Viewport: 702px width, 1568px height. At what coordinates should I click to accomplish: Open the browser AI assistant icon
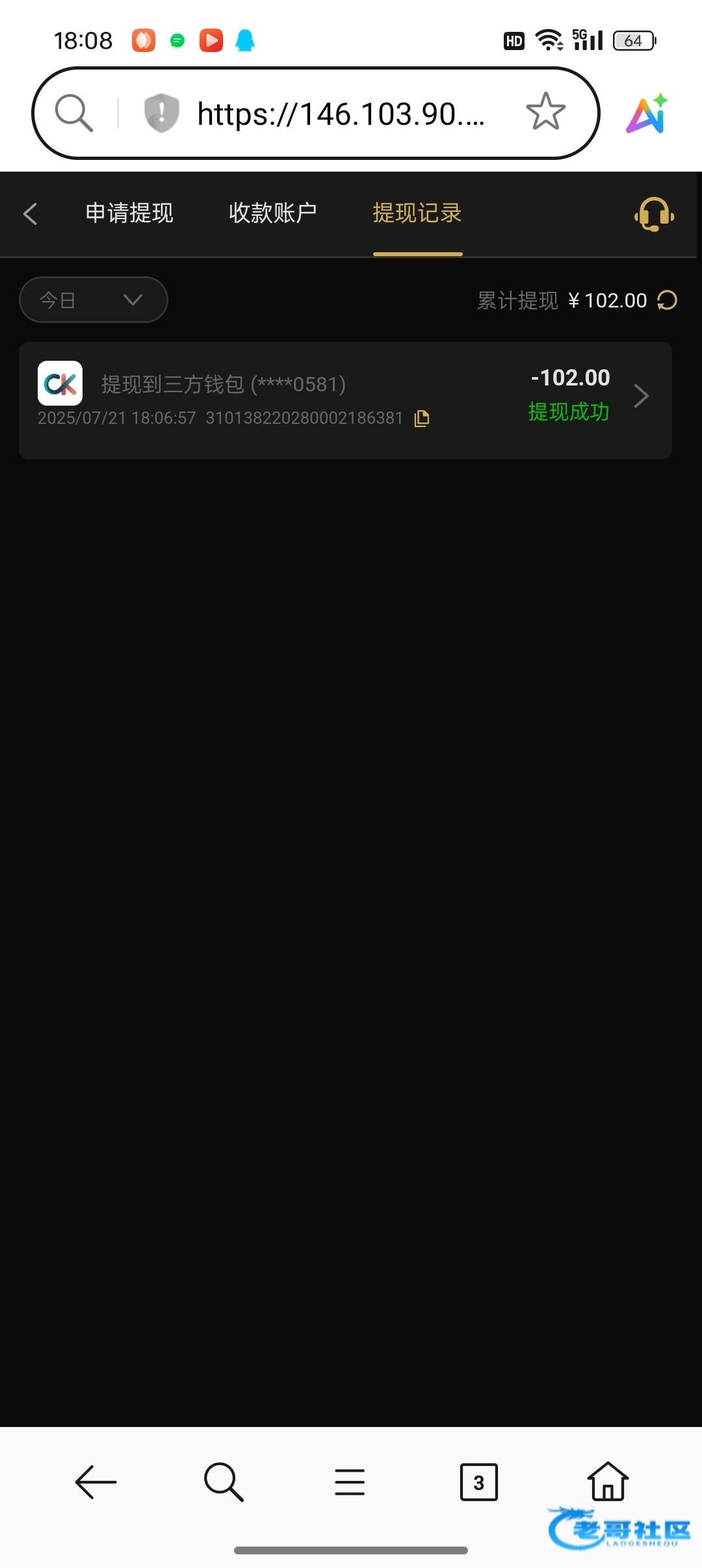pyautogui.click(x=647, y=114)
